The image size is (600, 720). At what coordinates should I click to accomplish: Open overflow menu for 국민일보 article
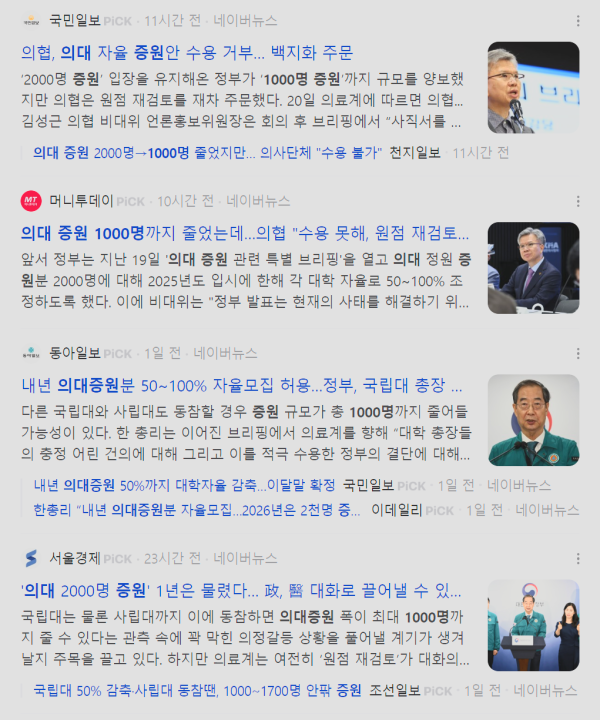point(577,20)
